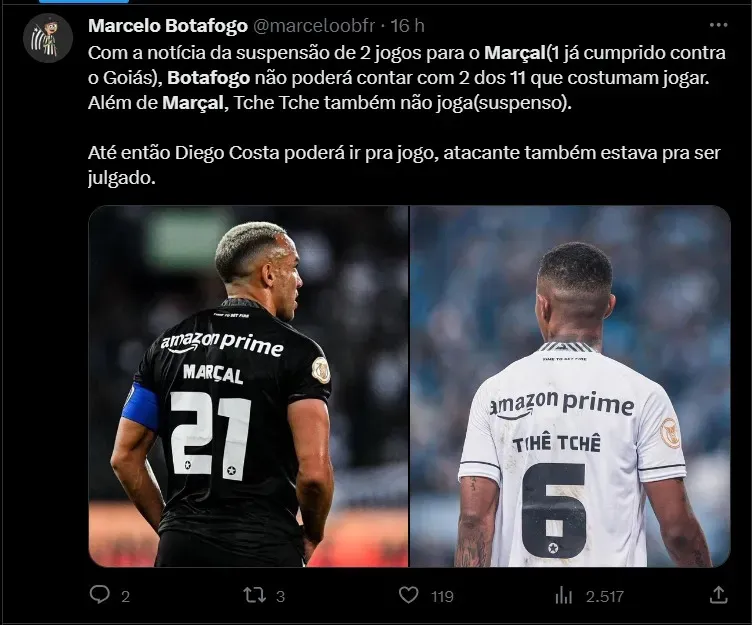Like Marcelo Botafogo's tweet

point(409,595)
